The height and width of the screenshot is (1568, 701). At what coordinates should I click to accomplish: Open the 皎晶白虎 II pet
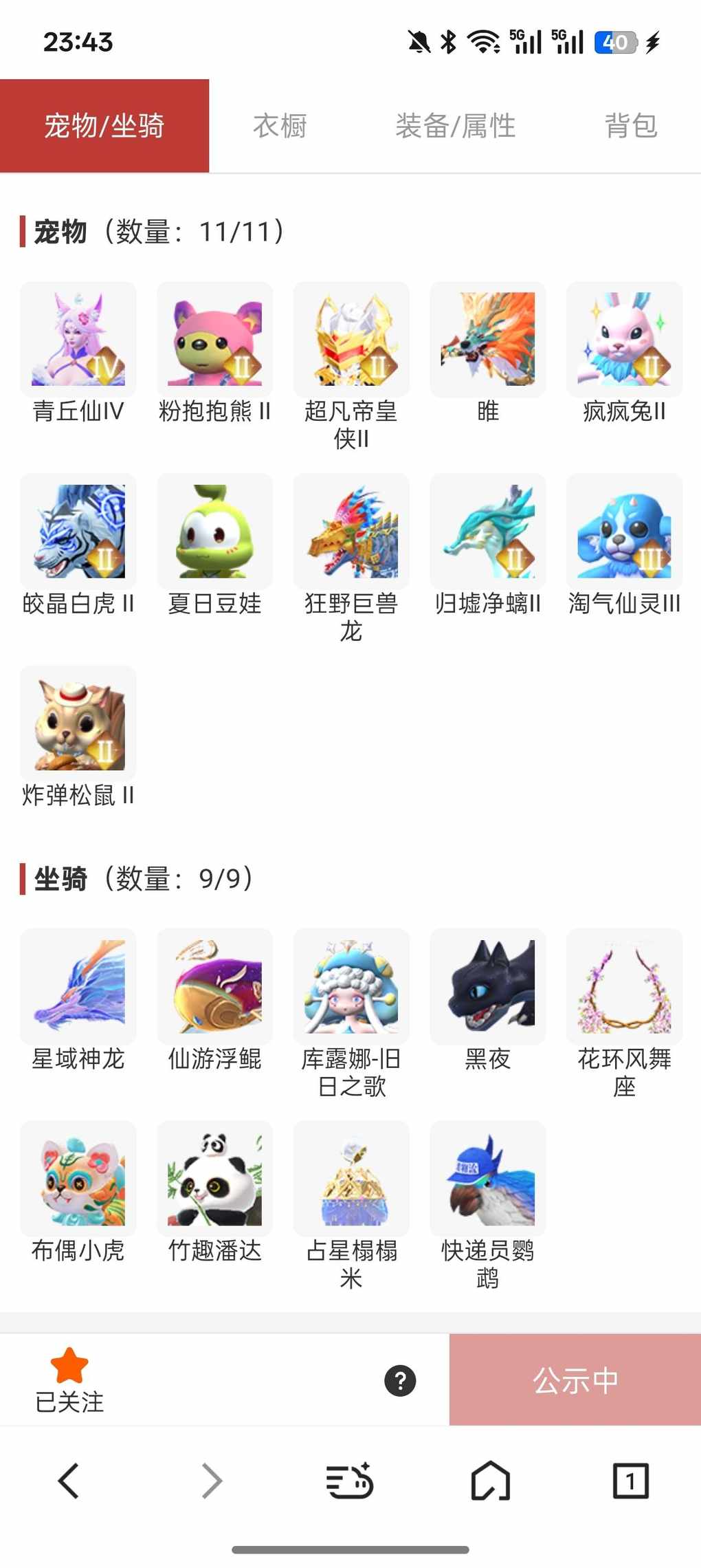pyautogui.click(x=78, y=532)
